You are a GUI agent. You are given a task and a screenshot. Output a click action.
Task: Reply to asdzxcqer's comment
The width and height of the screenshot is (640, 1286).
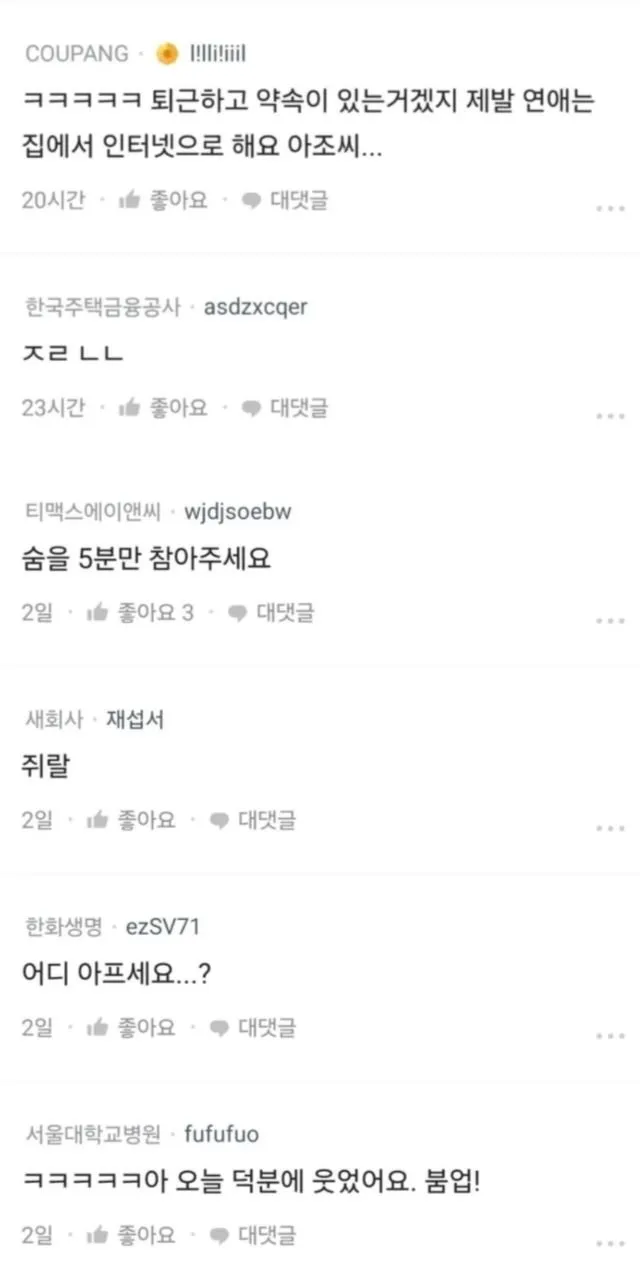click(286, 408)
